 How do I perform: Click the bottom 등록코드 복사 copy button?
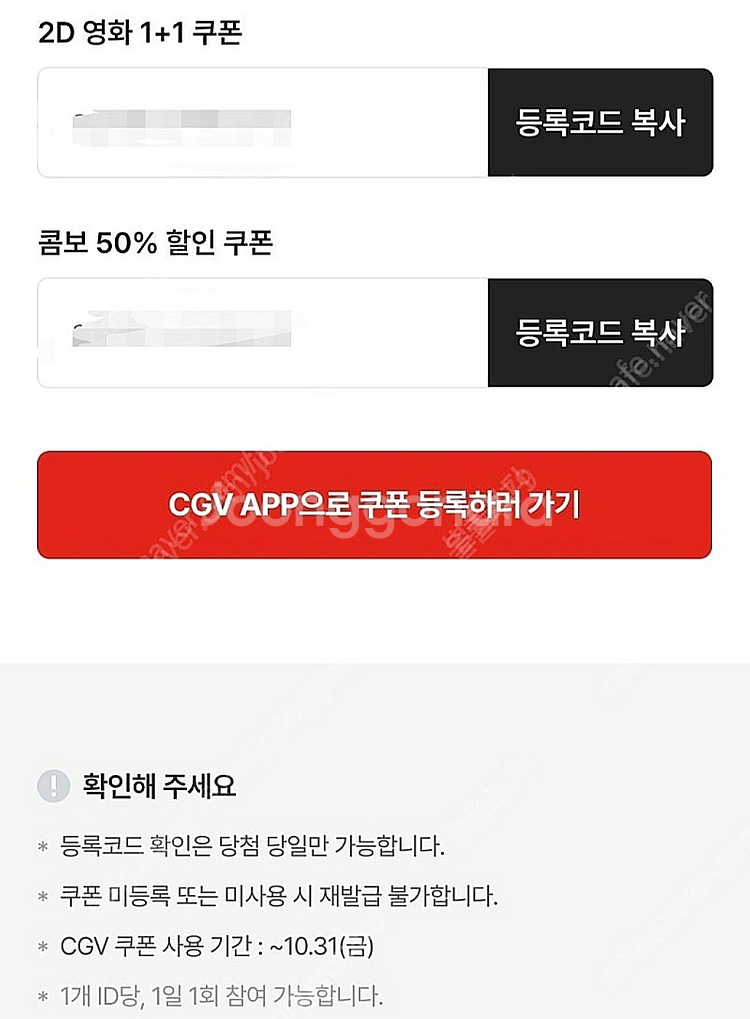click(600, 333)
